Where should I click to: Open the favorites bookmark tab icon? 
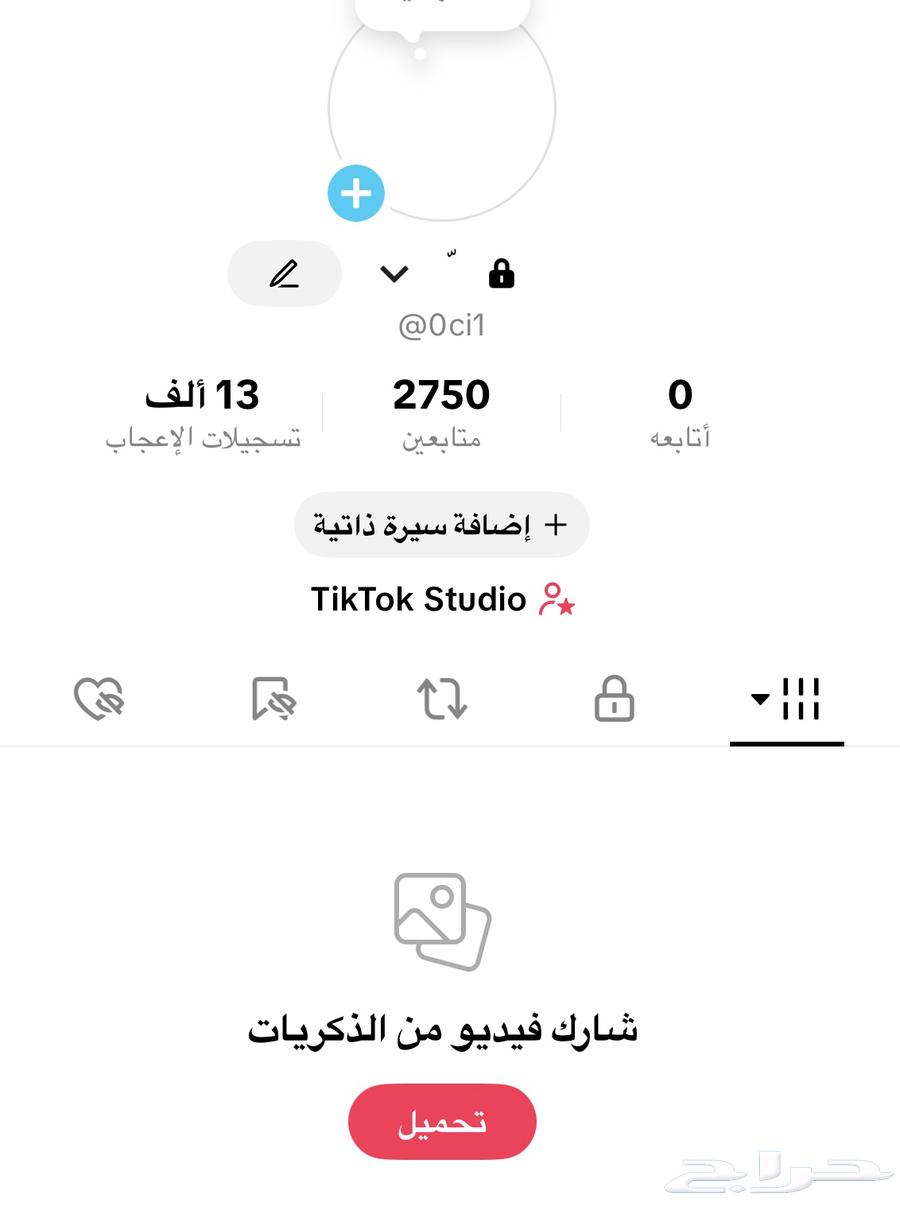click(x=271, y=699)
